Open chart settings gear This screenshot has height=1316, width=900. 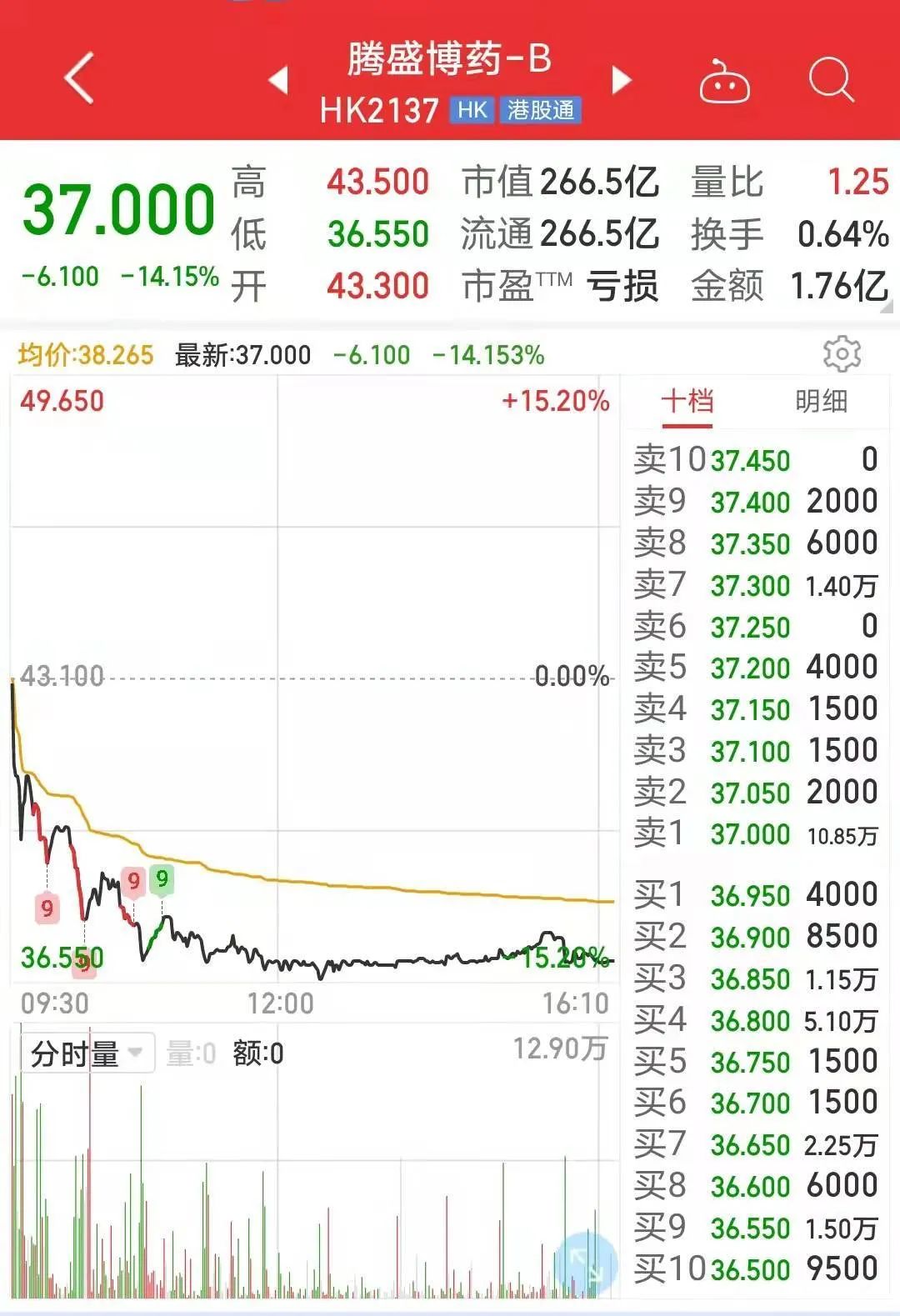pos(842,354)
